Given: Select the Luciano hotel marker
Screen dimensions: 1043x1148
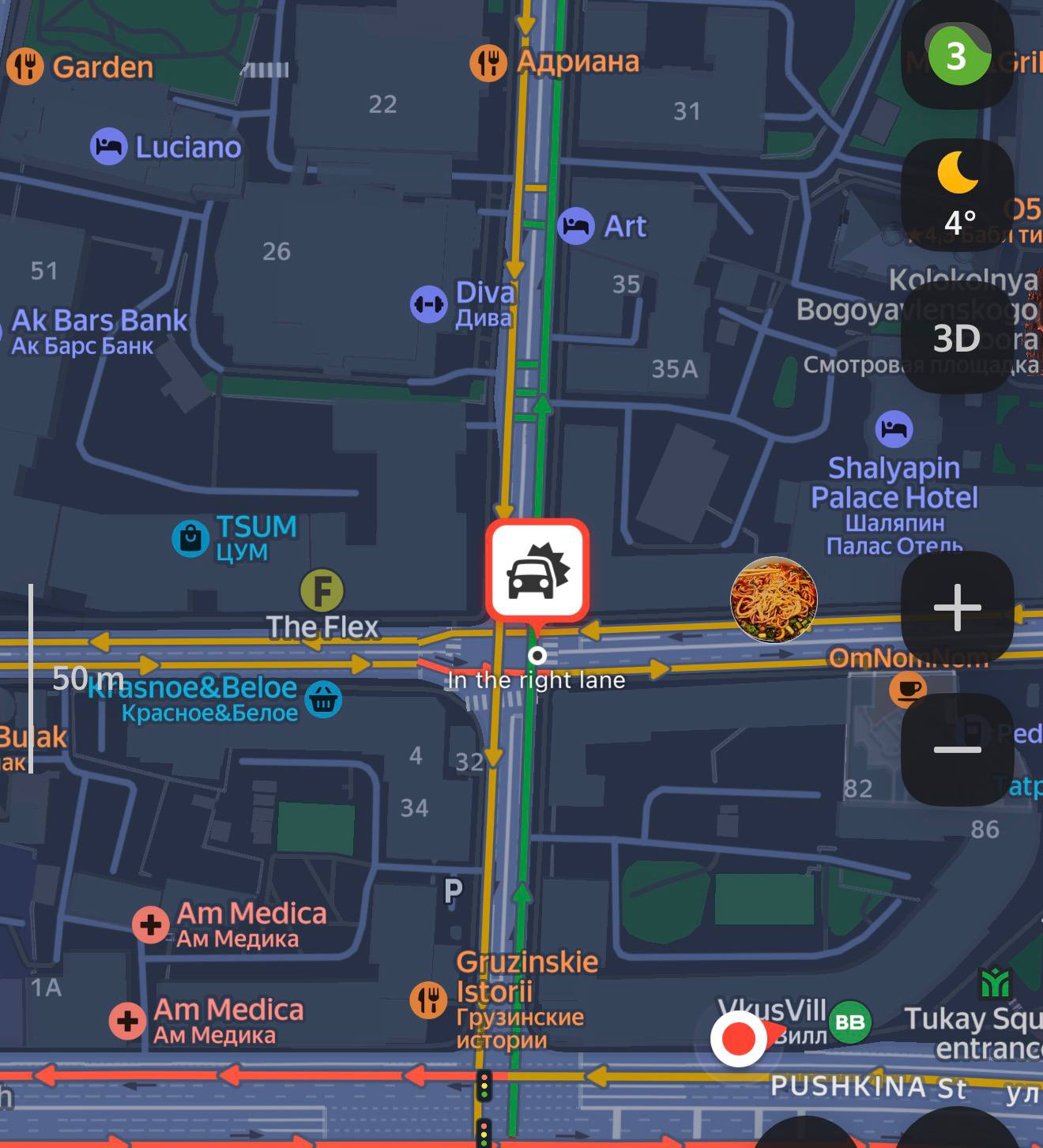Looking at the screenshot, I should click(109, 147).
